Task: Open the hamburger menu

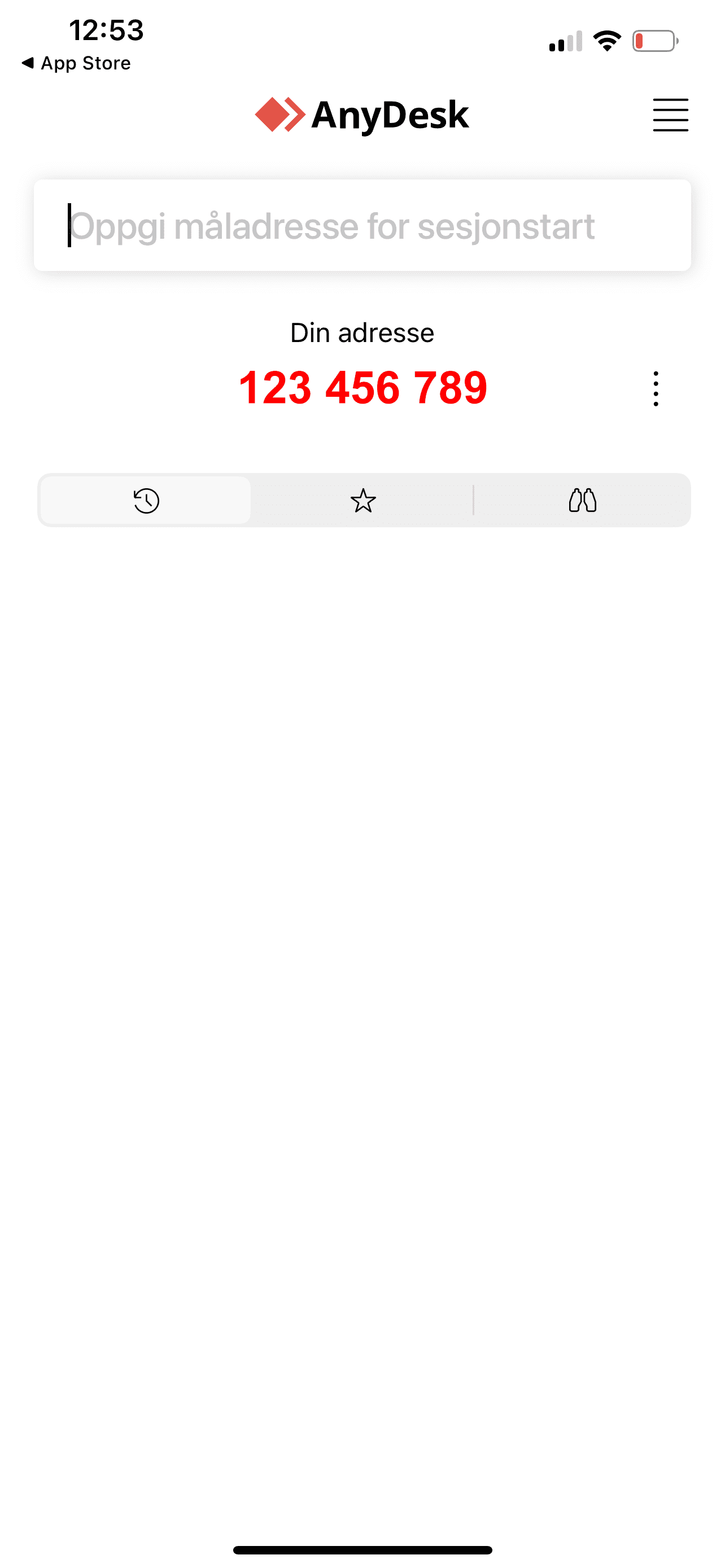Action: (670, 115)
